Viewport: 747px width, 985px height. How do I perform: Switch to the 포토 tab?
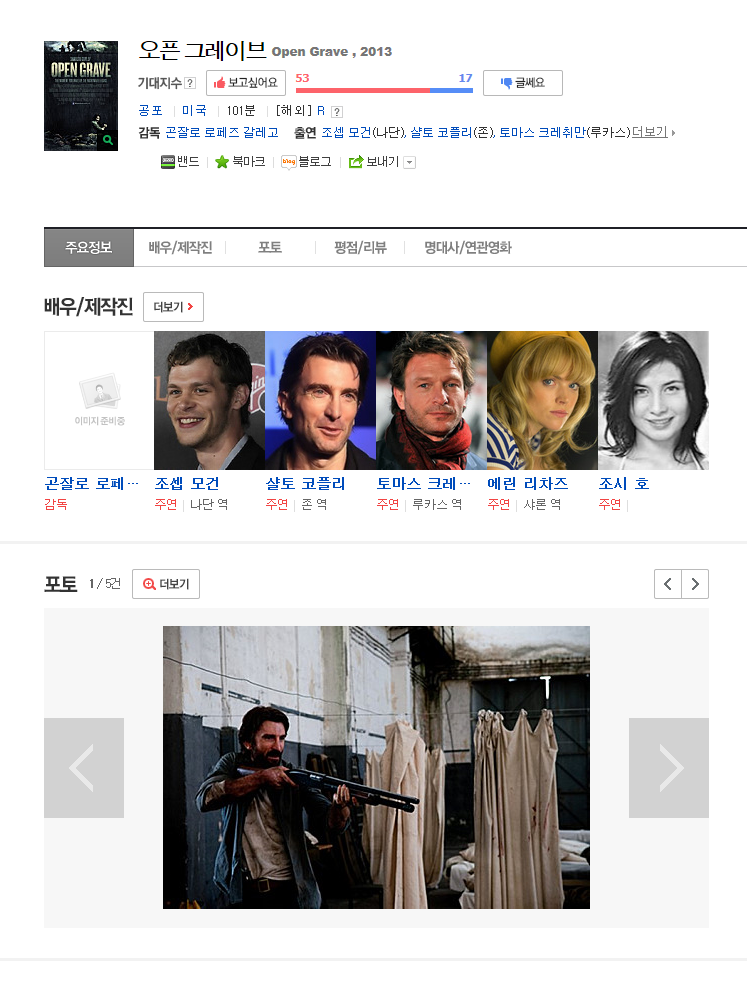(270, 248)
